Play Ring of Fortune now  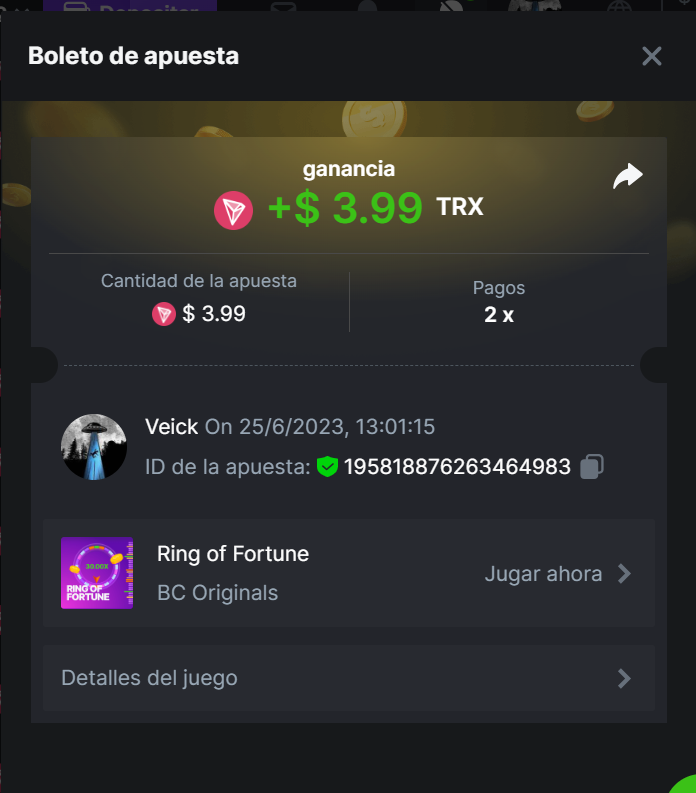(x=558, y=574)
